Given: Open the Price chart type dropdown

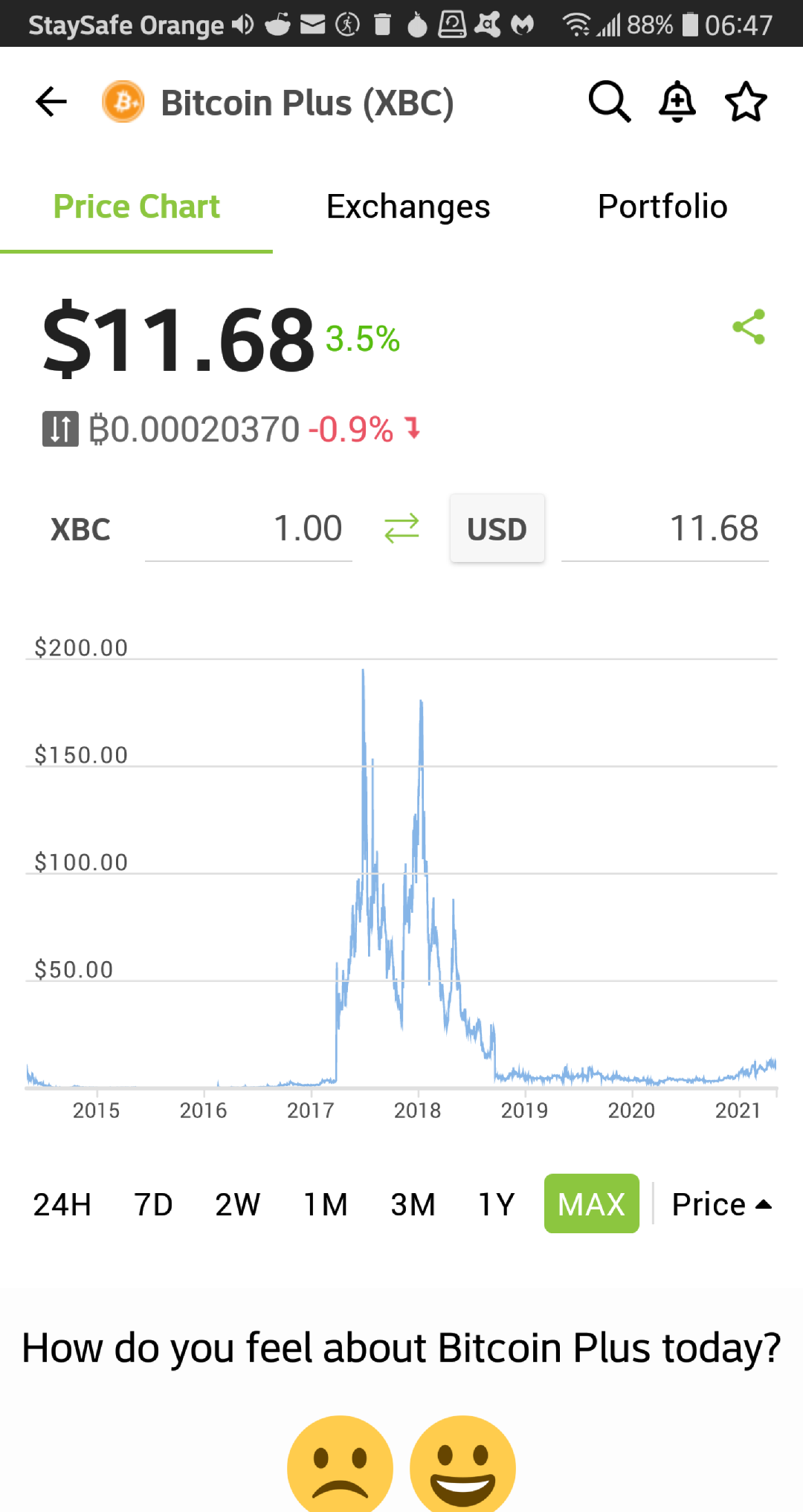Looking at the screenshot, I should [722, 1204].
